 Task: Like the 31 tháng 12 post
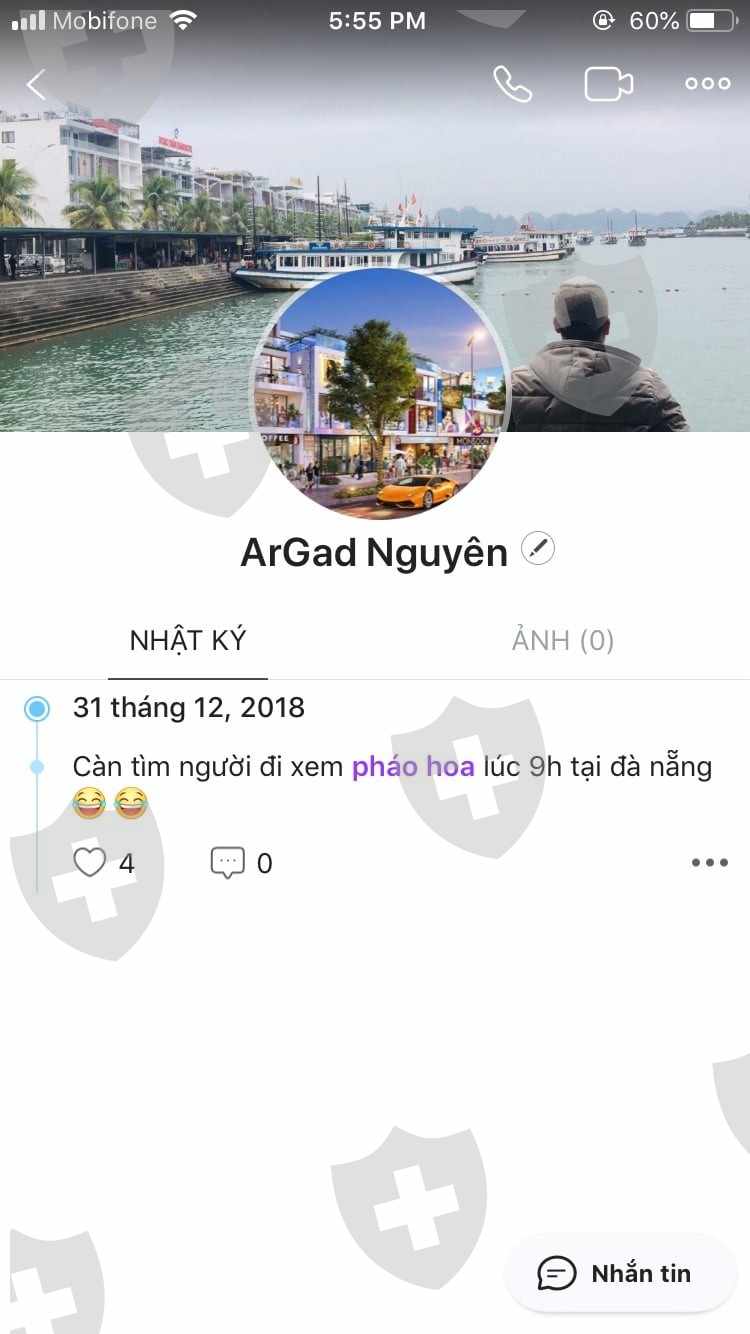pyautogui.click(x=90, y=862)
